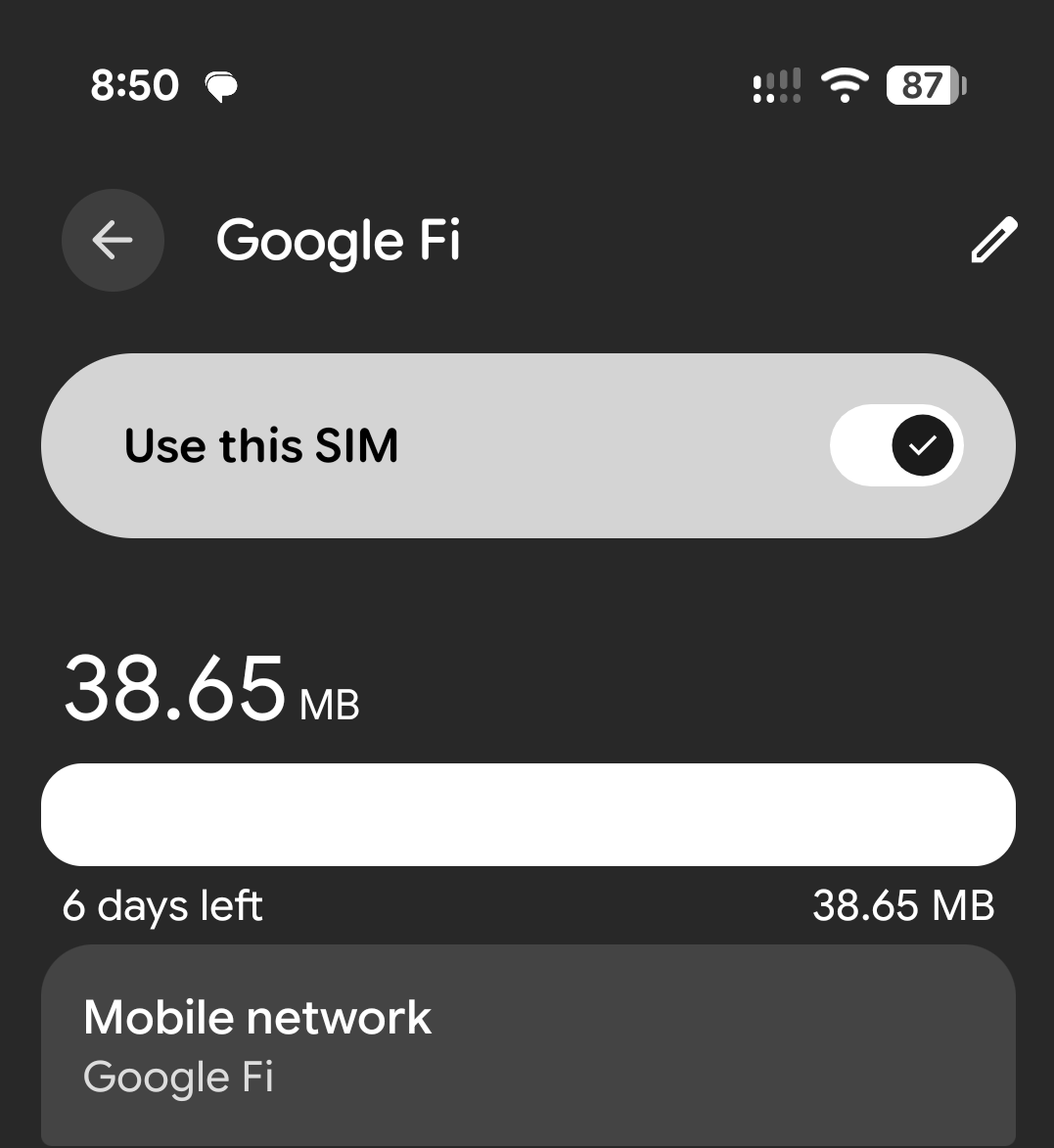This screenshot has width=1054, height=1148.
Task: Go back from Google Fi settings
Action: pyautogui.click(x=113, y=240)
